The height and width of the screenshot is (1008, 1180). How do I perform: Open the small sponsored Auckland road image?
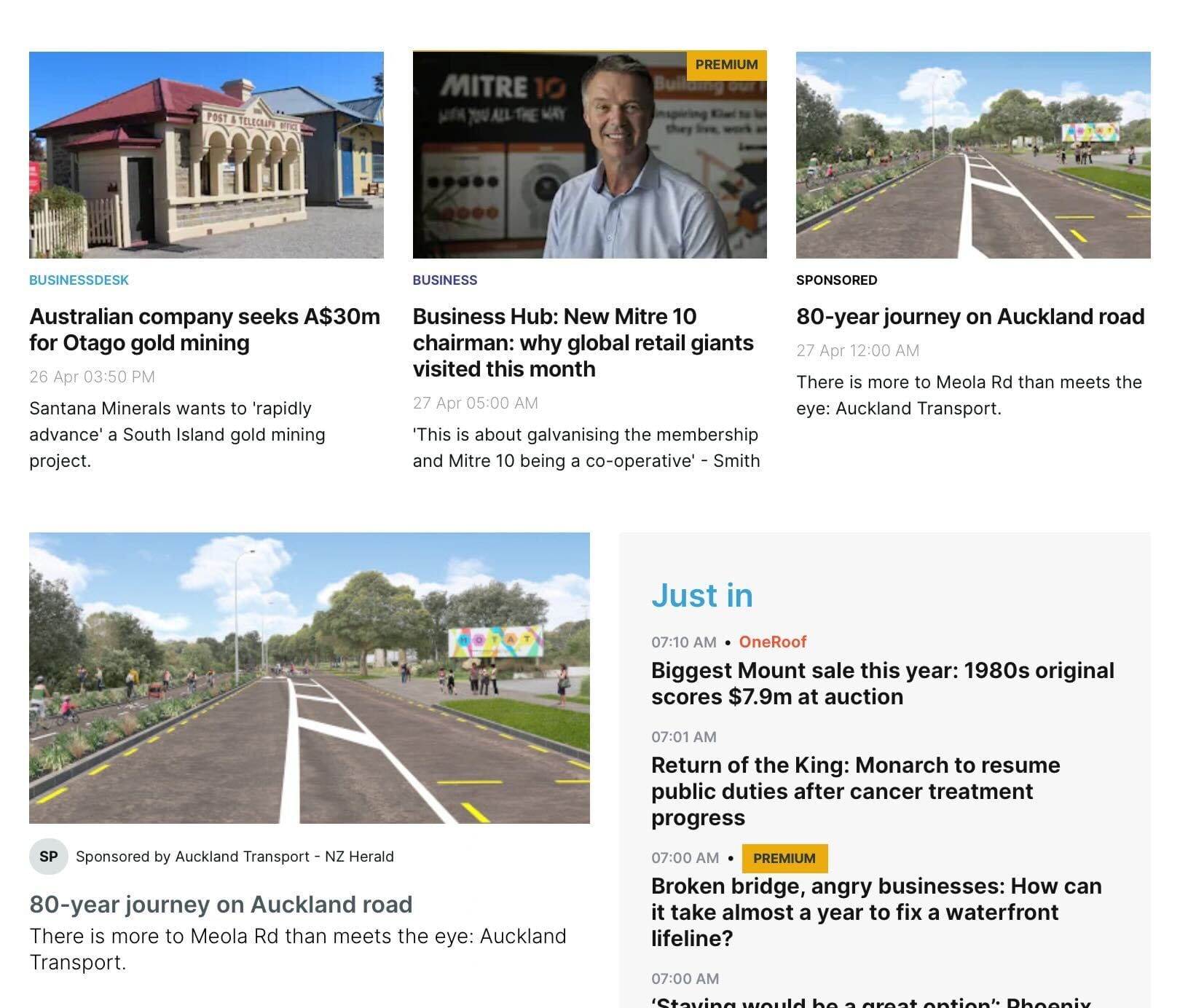click(x=972, y=154)
